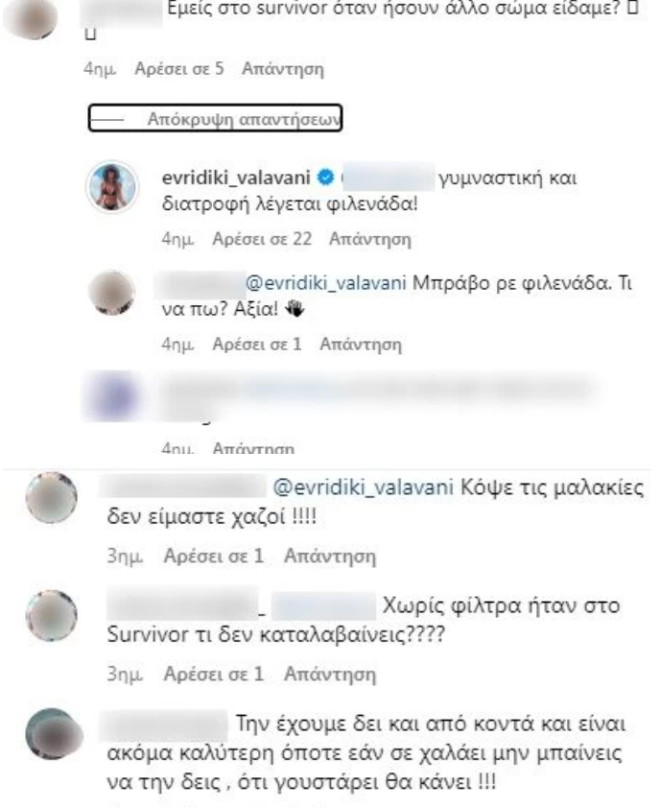
Task: Open @evridiki_valavani mention in Κόψε comment
Action: (364, 487)
